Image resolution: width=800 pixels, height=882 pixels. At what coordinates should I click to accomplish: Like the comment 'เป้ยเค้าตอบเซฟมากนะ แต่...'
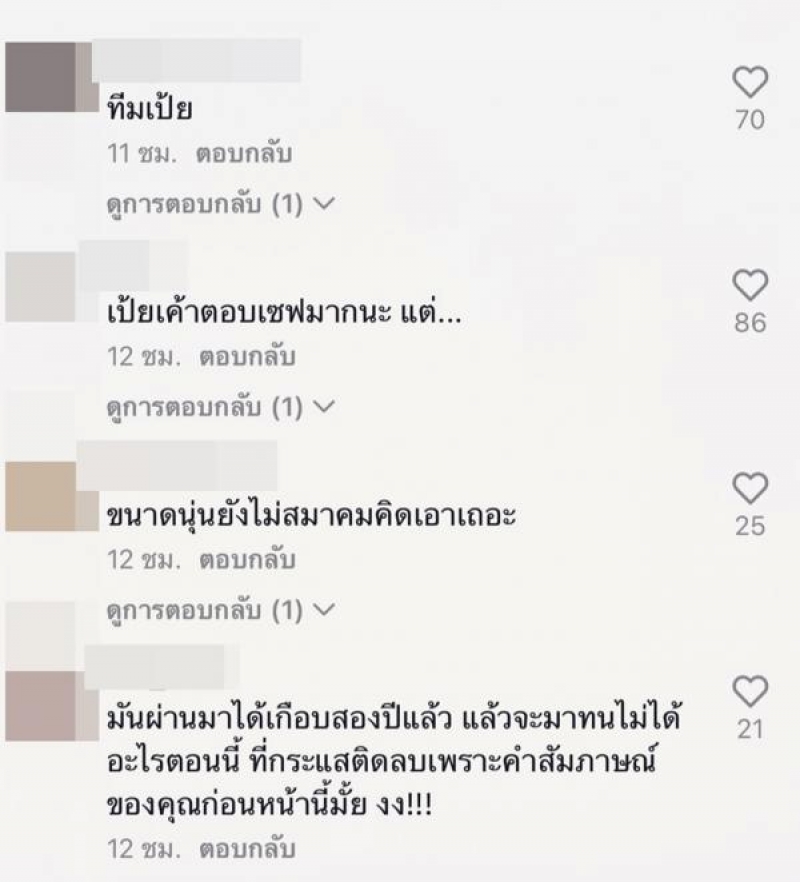tap(750, 286)
